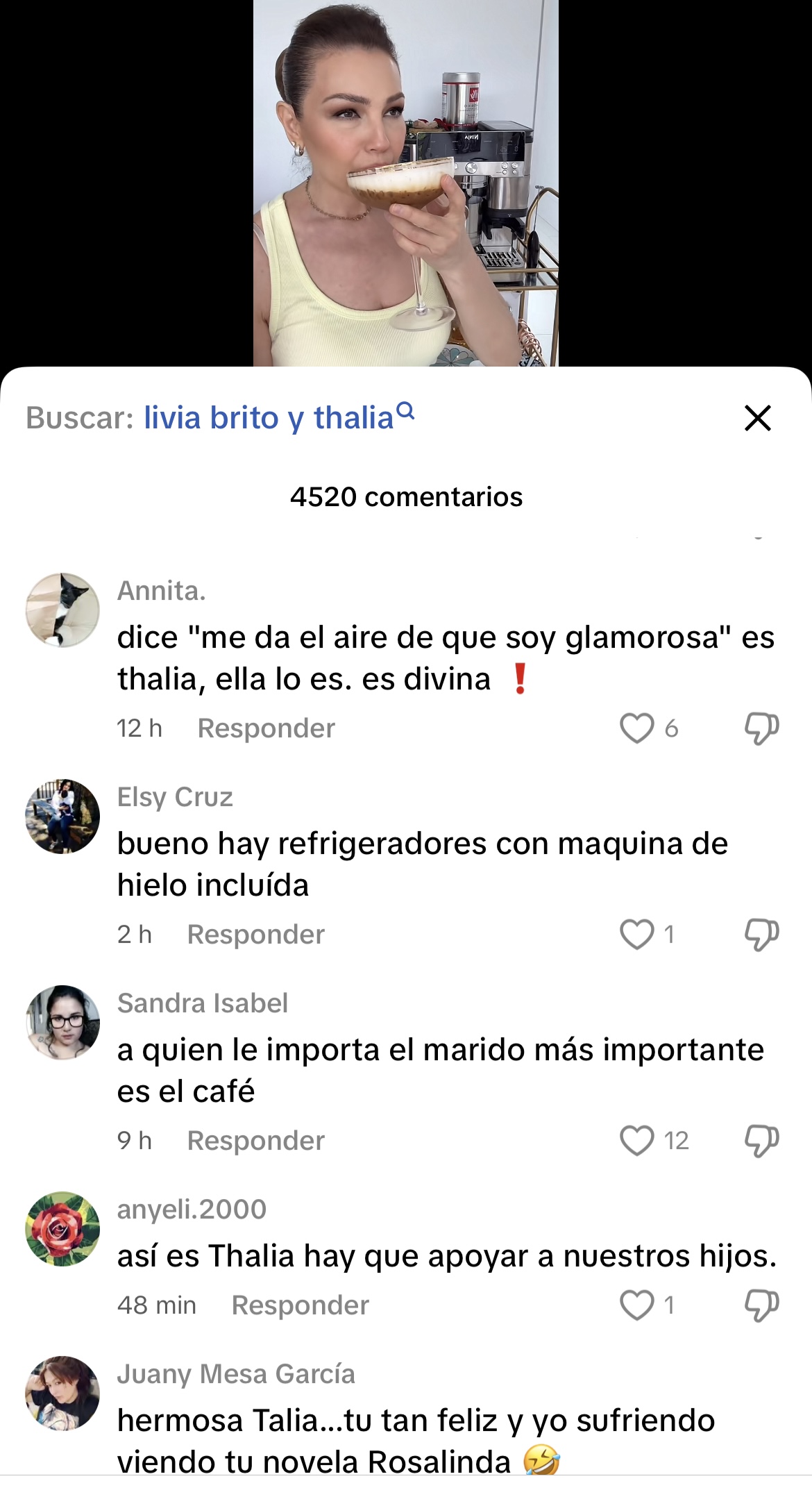
Task: Reply to Sandra Isabel's comment
Action: pos(255,1141)
